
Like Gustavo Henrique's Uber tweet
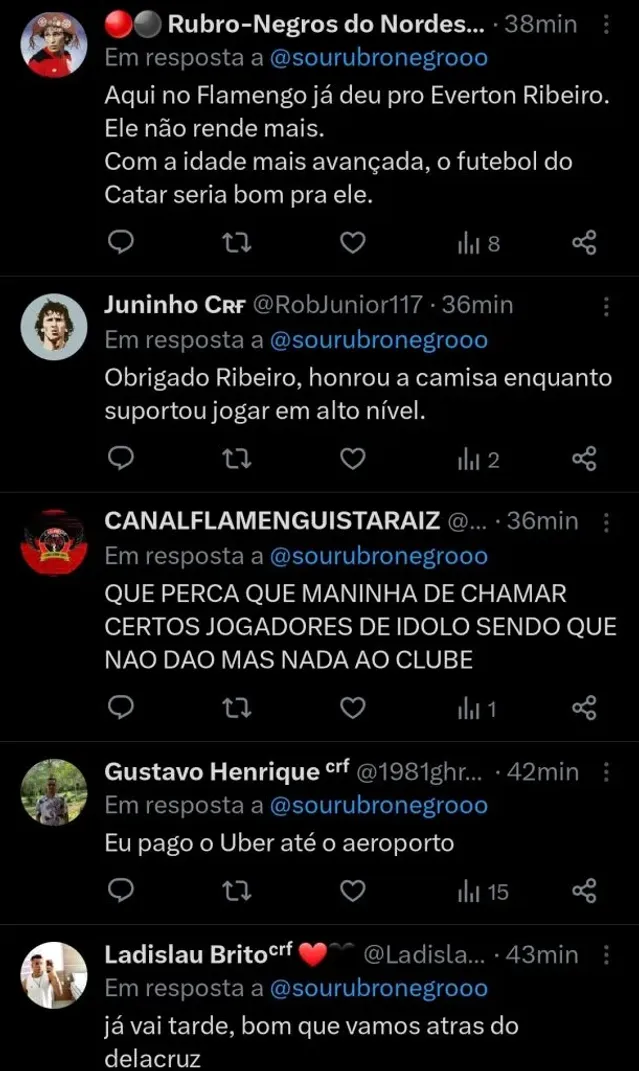point(352,891)
